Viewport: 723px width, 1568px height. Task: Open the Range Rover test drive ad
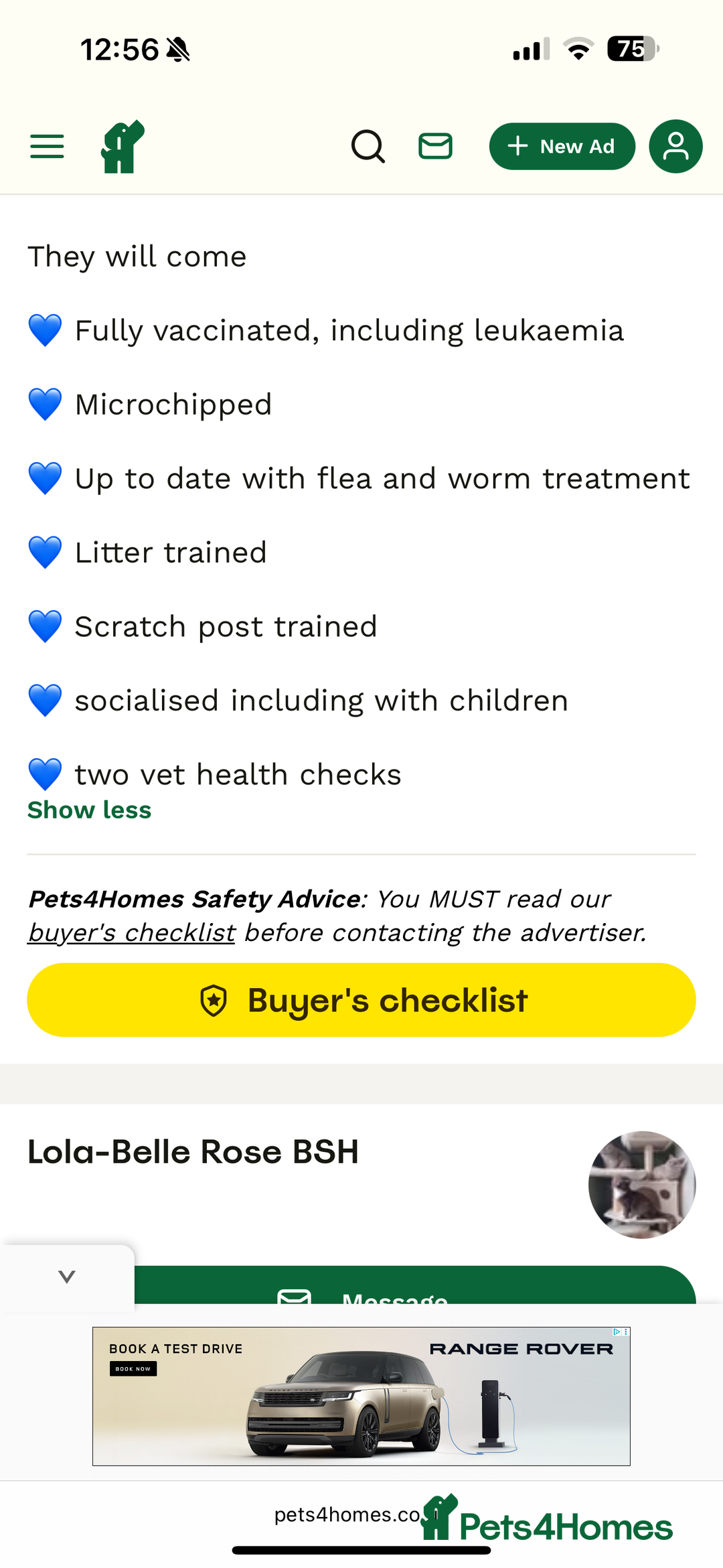tap(361, 1396)
